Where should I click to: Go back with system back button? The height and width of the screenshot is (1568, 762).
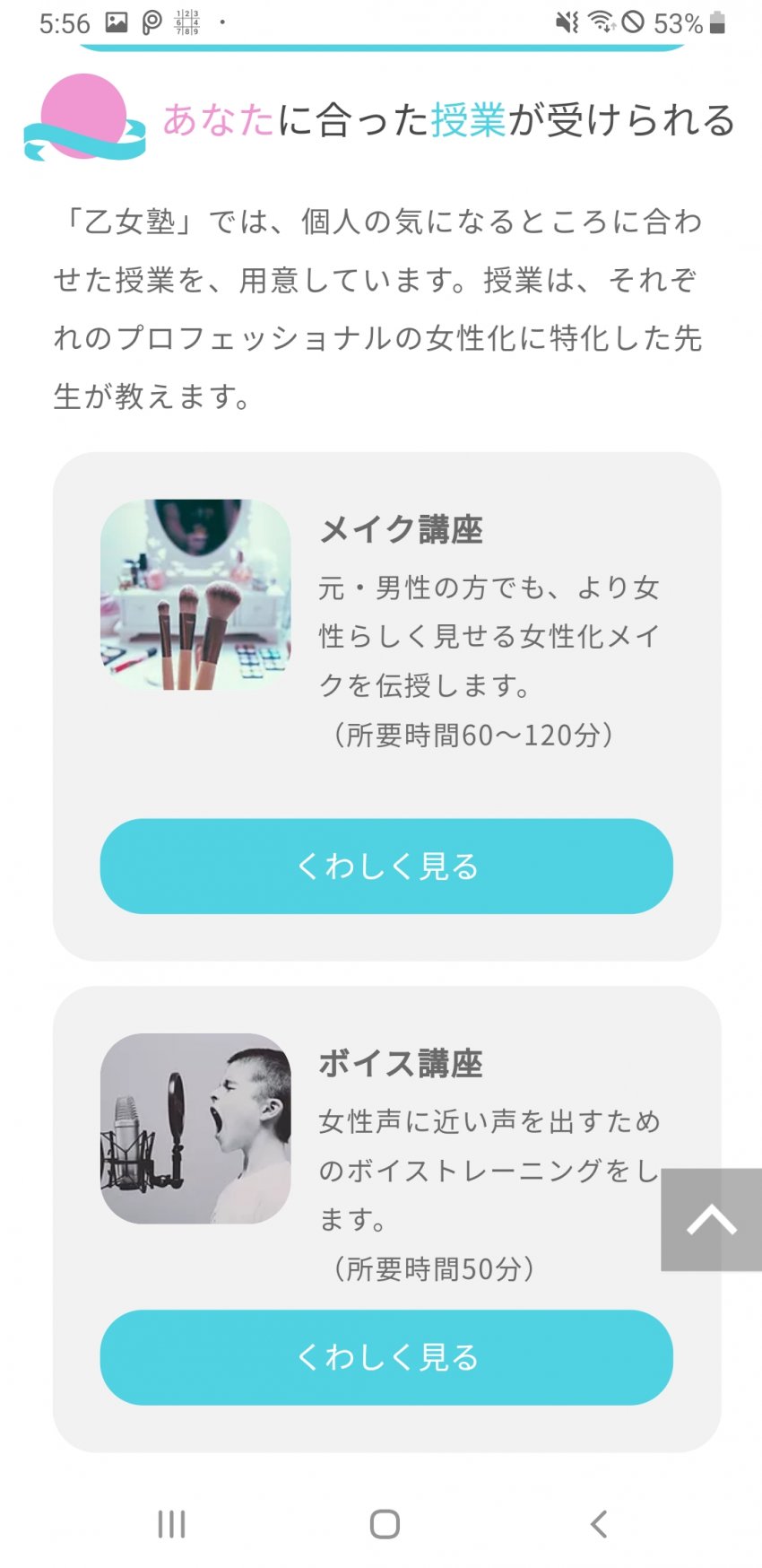coord(599,1523)
